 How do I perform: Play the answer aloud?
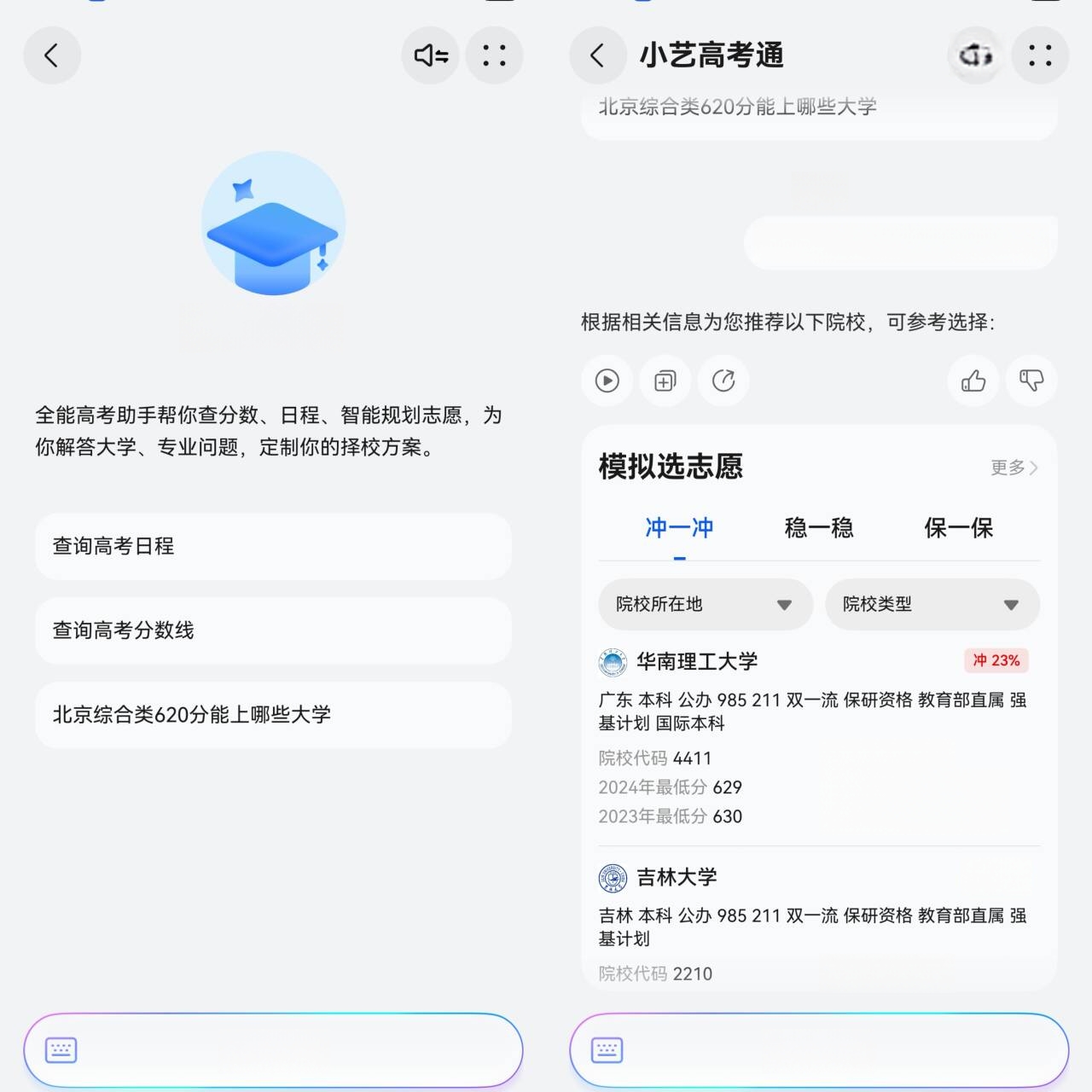607,380
